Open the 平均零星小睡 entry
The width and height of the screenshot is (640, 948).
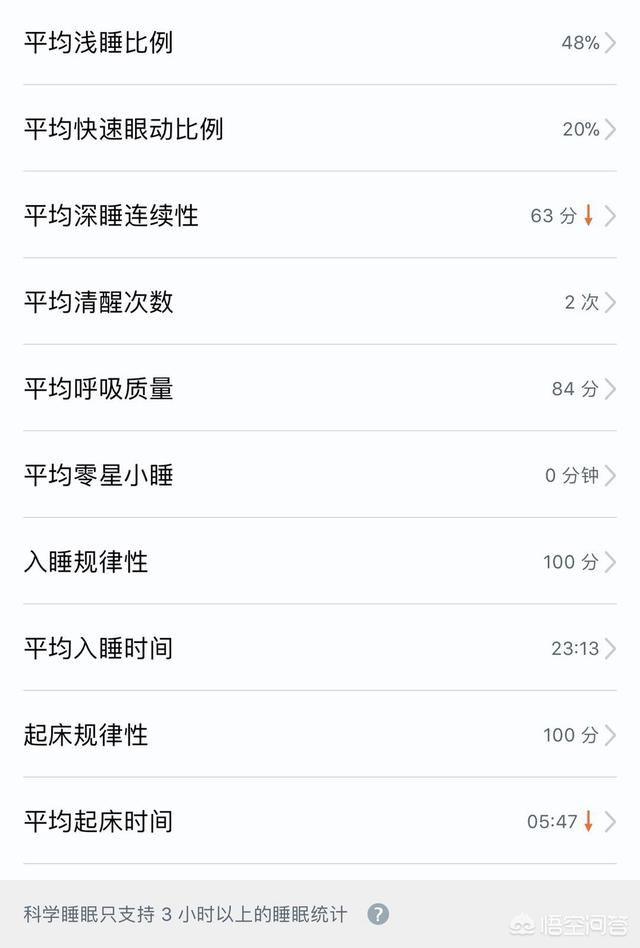coord(320,475)
